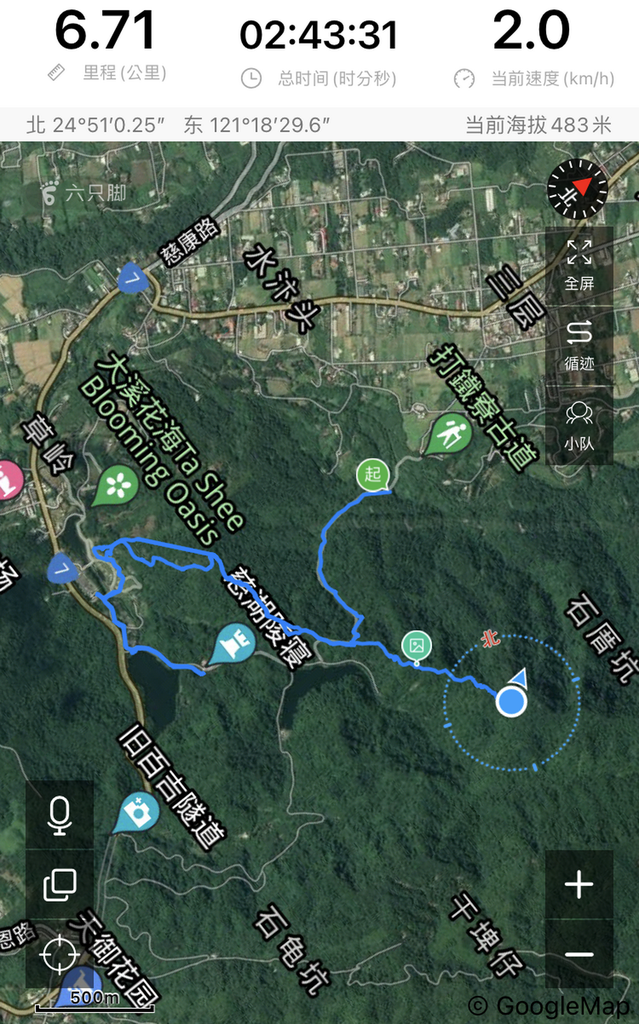Screen dimensions: 639x1024
Task: Center the map on current location
Action: tap(59, 954)
